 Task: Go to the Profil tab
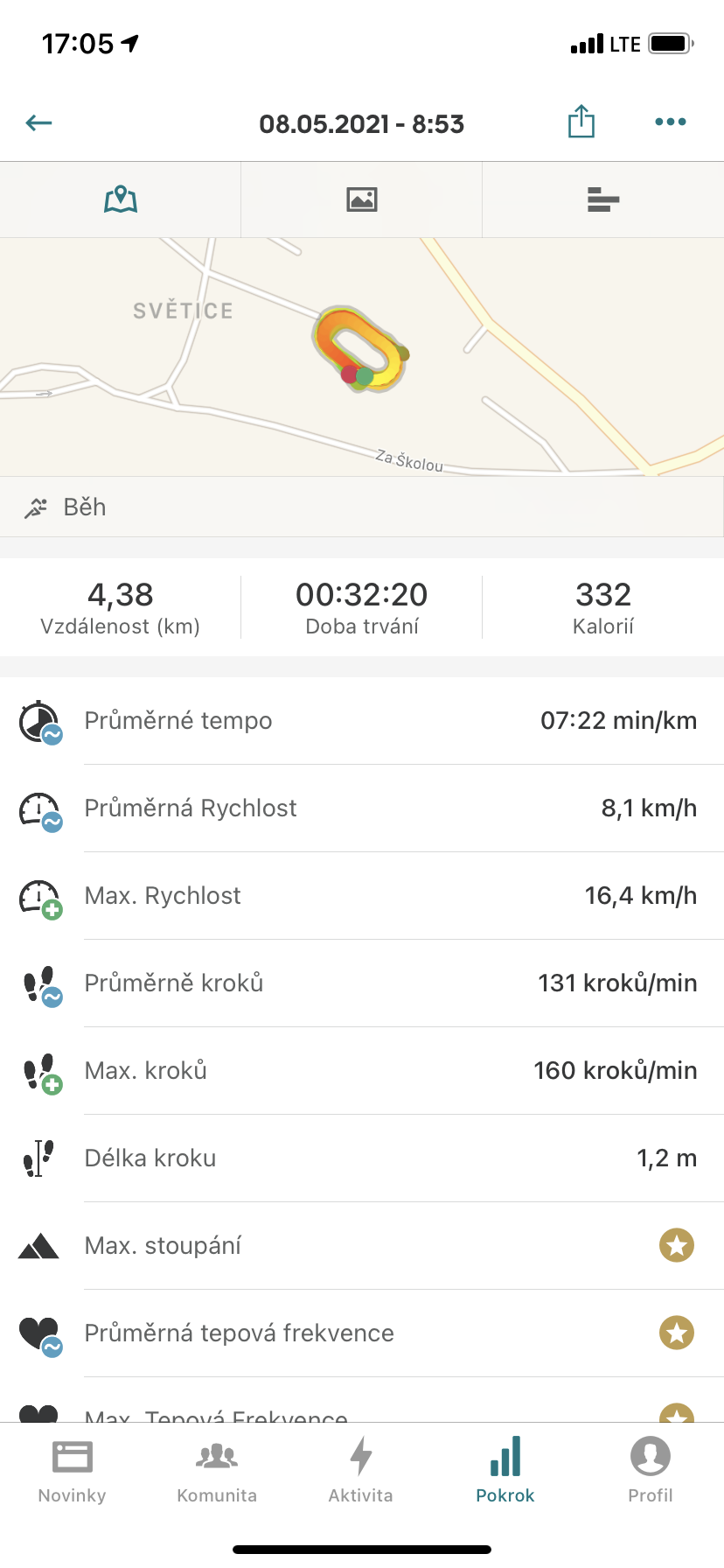(651, 1472)
